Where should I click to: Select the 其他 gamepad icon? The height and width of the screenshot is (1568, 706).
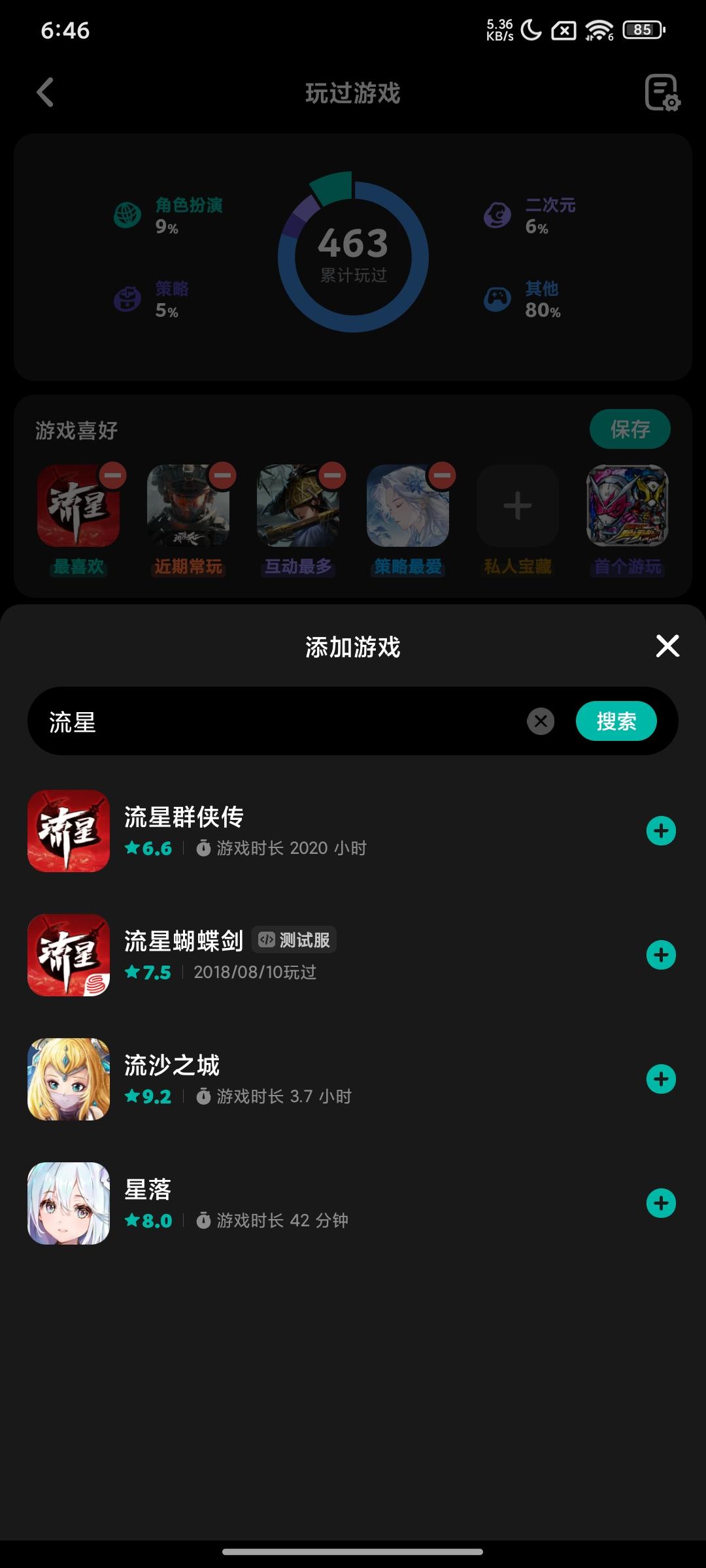497,296
